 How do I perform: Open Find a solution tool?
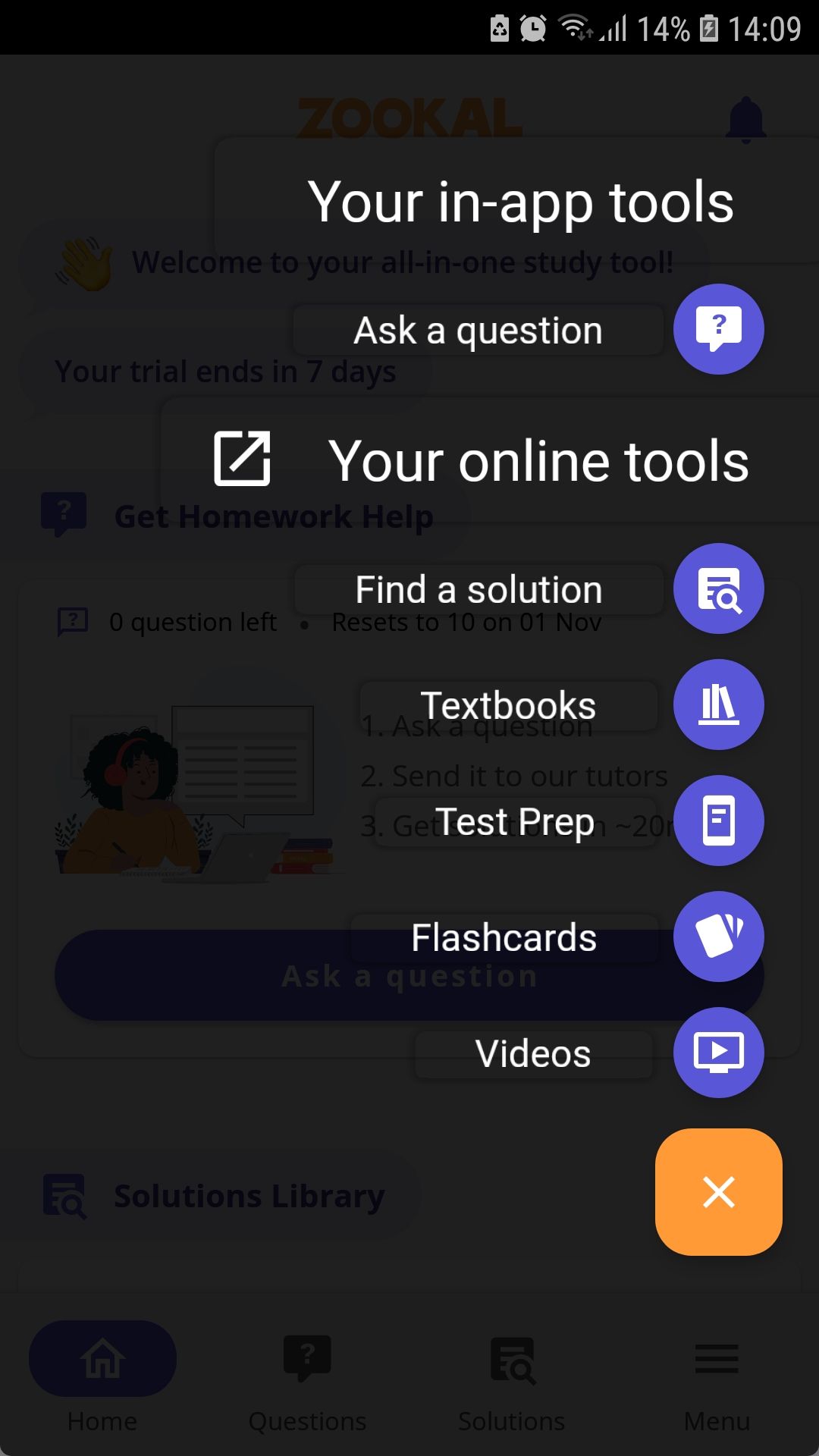click(718, 588)
